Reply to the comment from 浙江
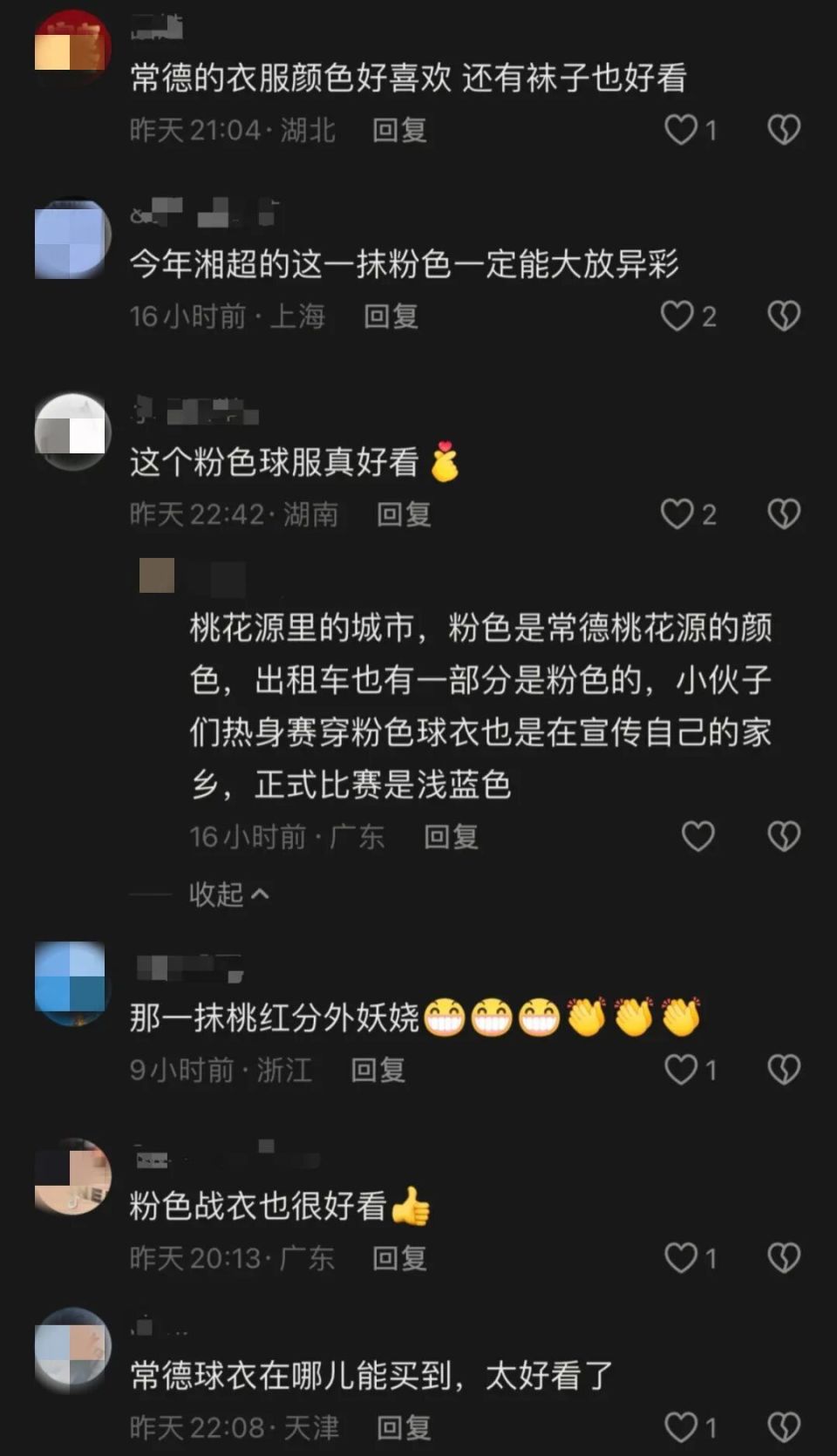Image resolution: width=837 pixels, height=1456 pixels. point(378,1070)
